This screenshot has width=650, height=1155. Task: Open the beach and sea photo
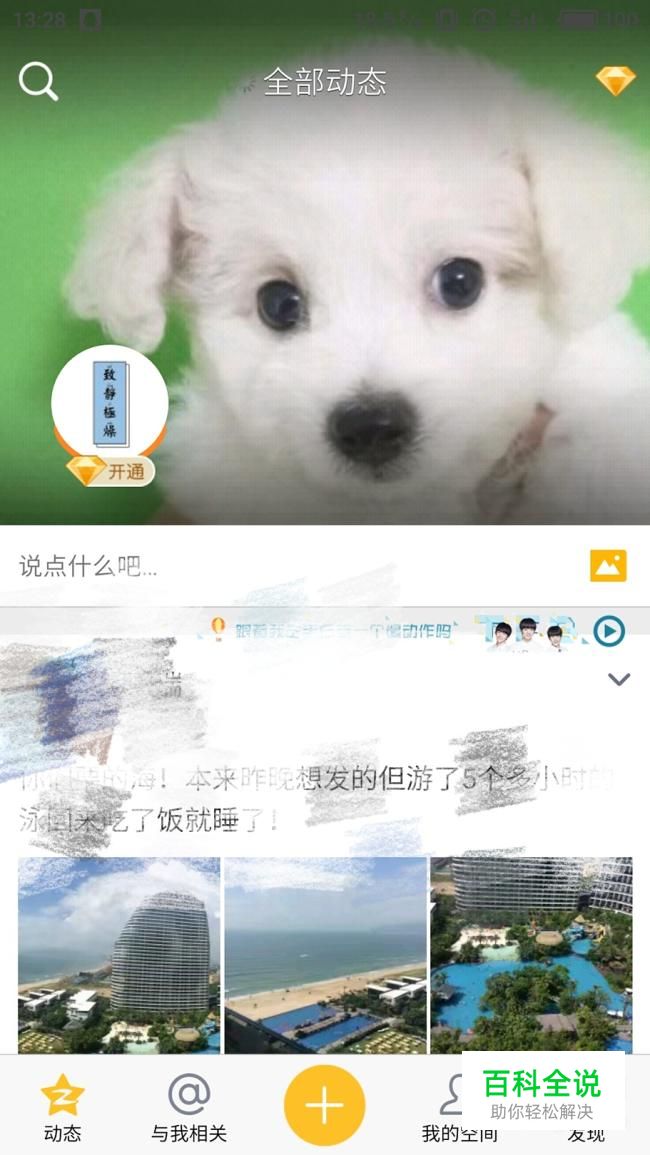tap(326, 955)
